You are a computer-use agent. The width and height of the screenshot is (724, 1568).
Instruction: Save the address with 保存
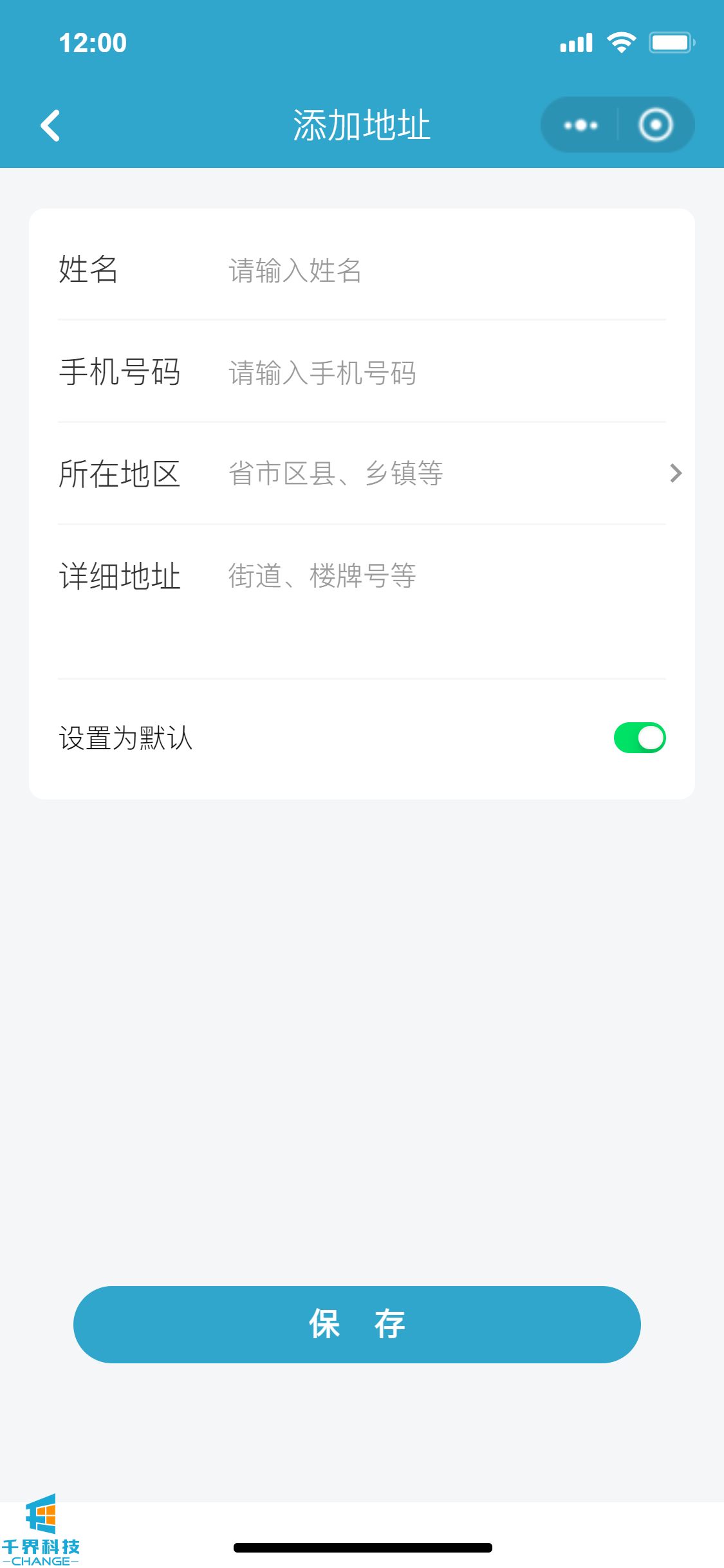[x=357, y=1324]
